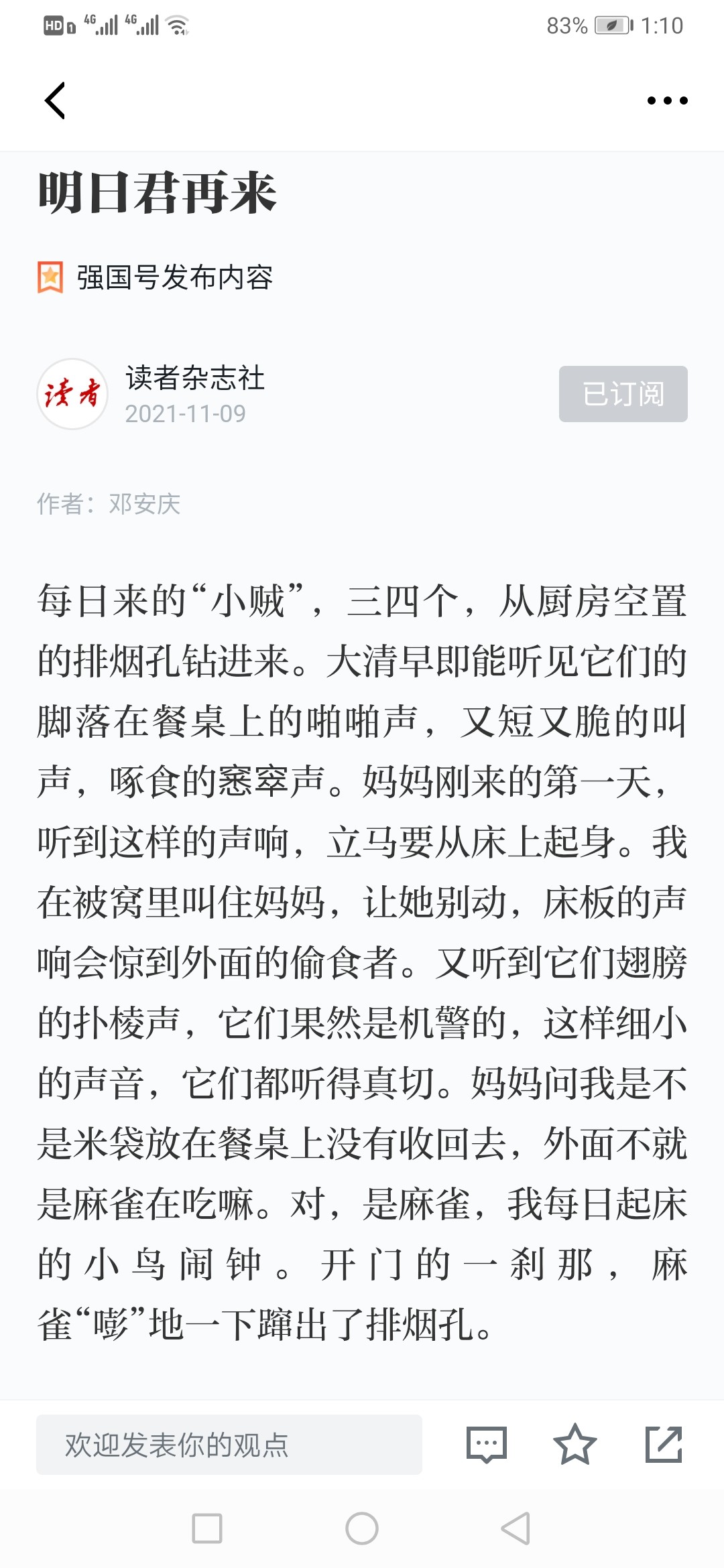The image size is (724, 1568).
Task: Tap the 欢迎发表你的观点 comment field
Action: 229,1445
